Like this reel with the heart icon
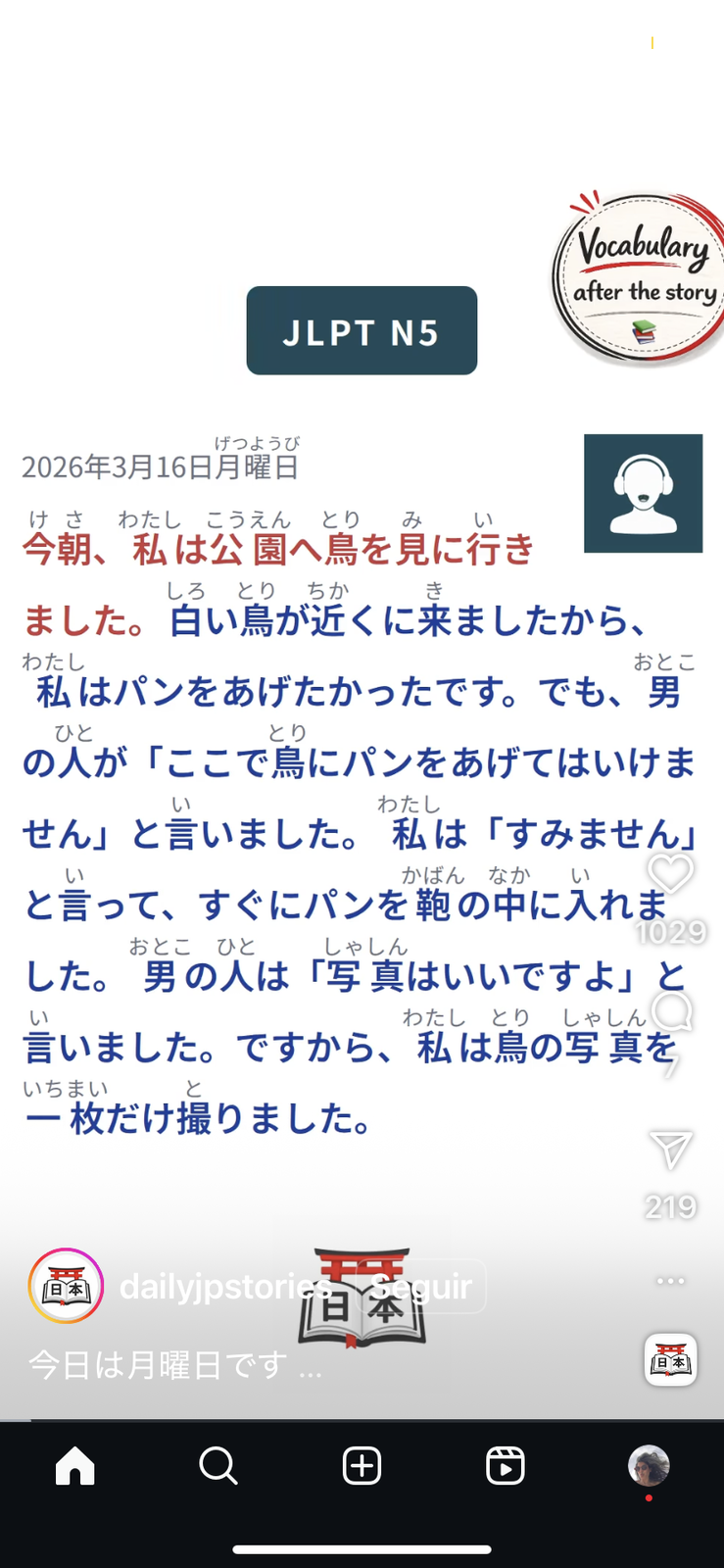The height and width of the screenshot is (1568, 724). tap(671, 873)
